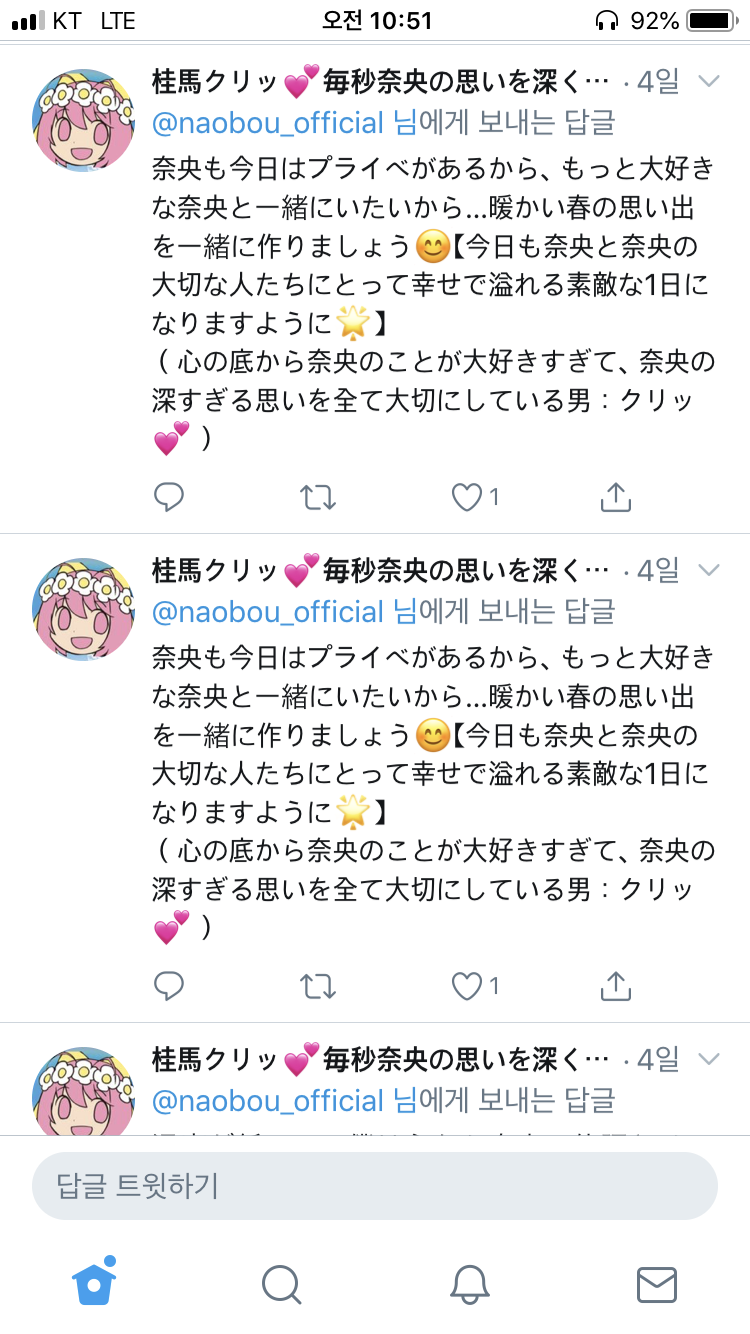Retweet the second 桂馬クリッ reply
This screenshot has height=1334, width=750.
[x=318, y=987]
